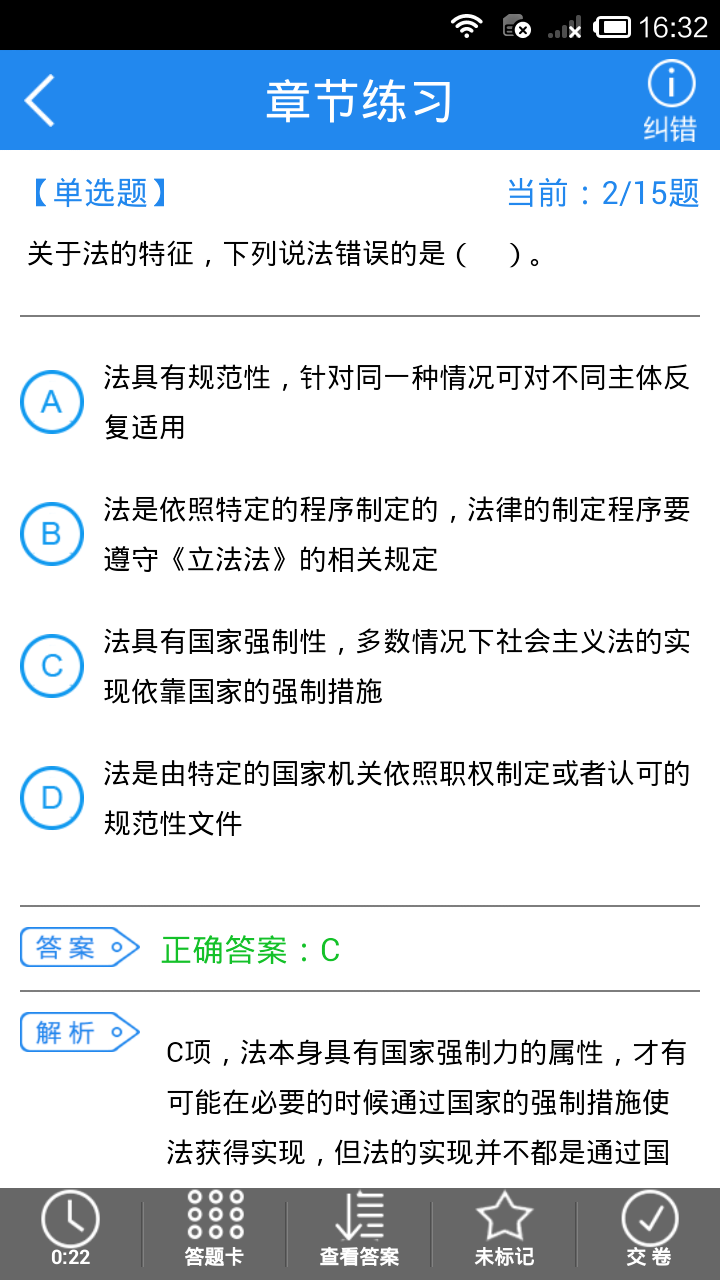Go back from the 章节练习 screen
The width and height of the screenshot is (720, 1280).
point(40,100)
